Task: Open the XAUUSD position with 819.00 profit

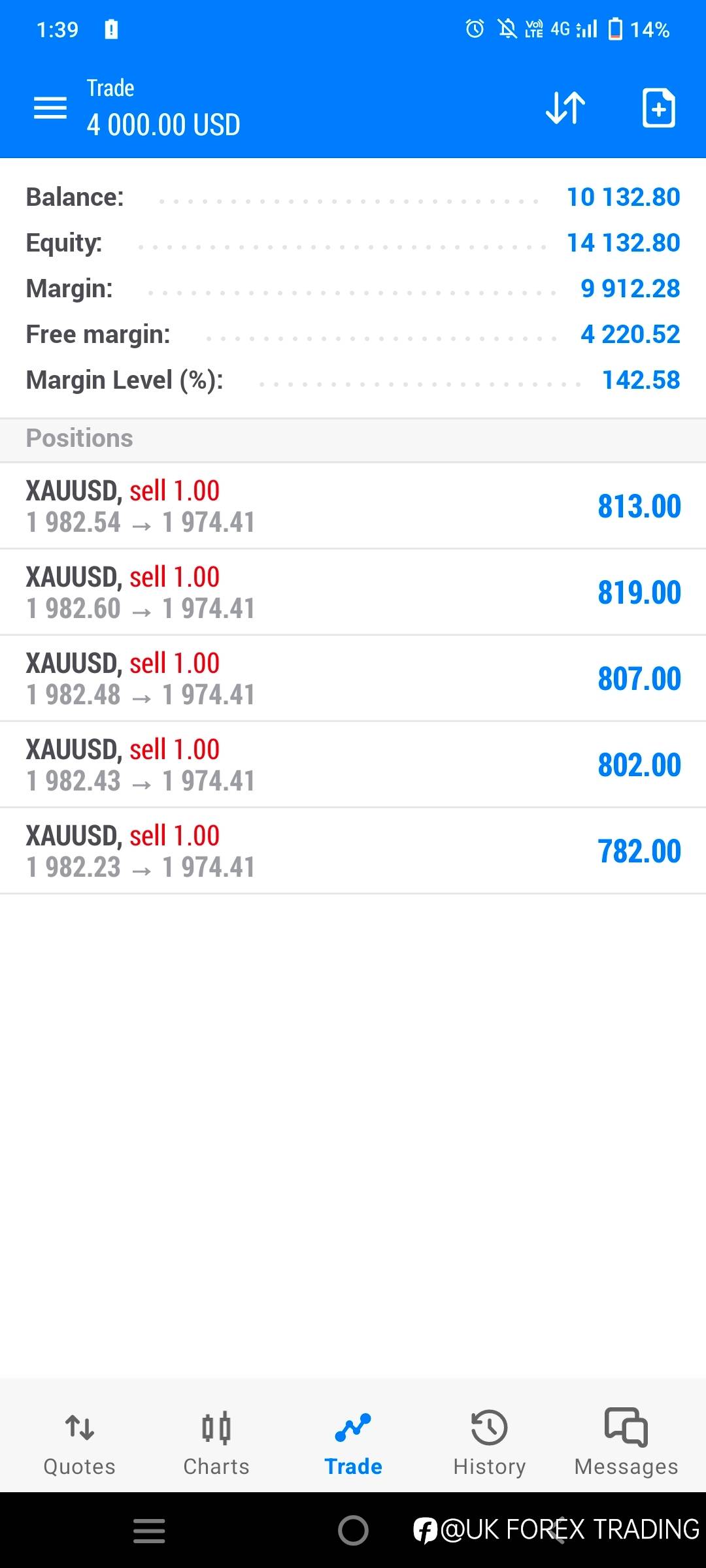Action: (x=353, y=593)
